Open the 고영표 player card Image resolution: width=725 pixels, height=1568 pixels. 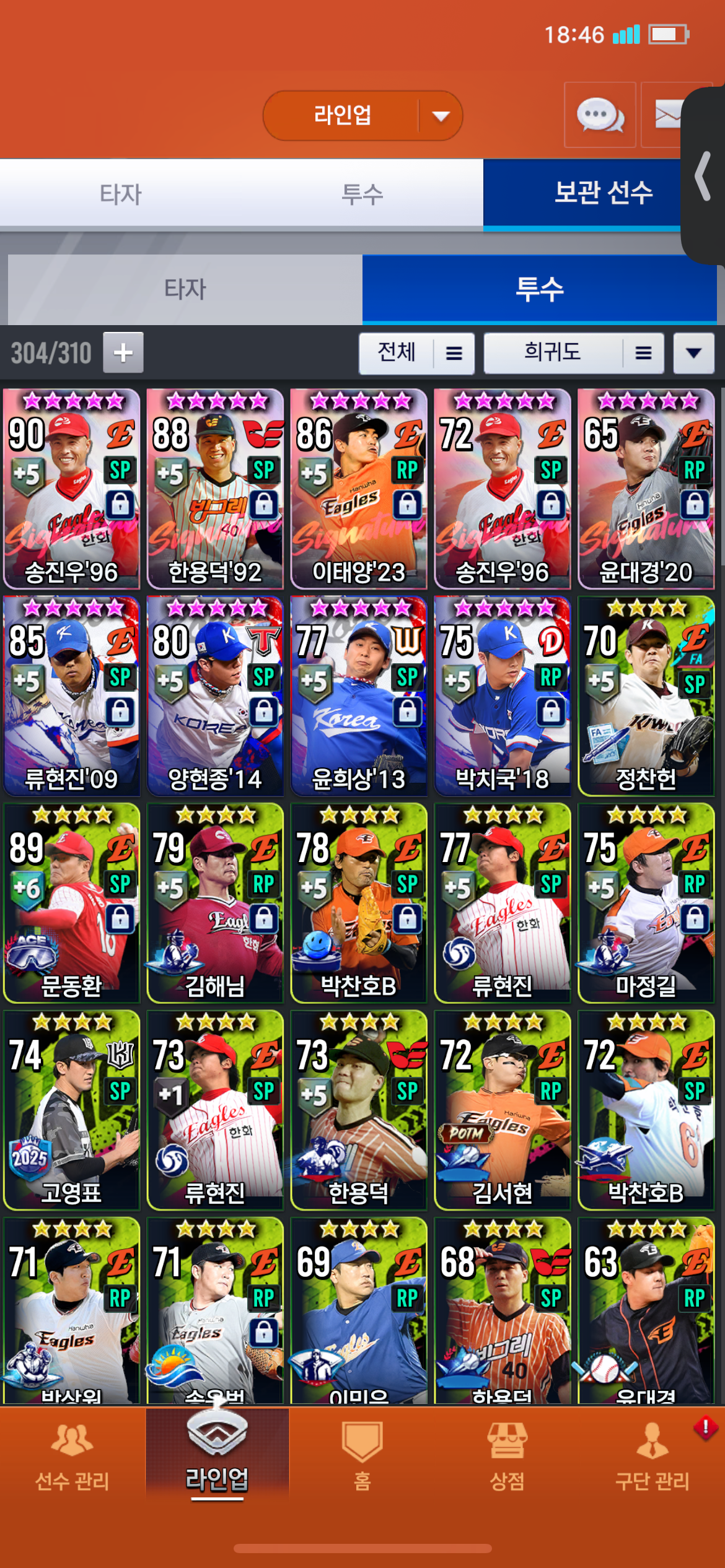[x=71, y=1110]
